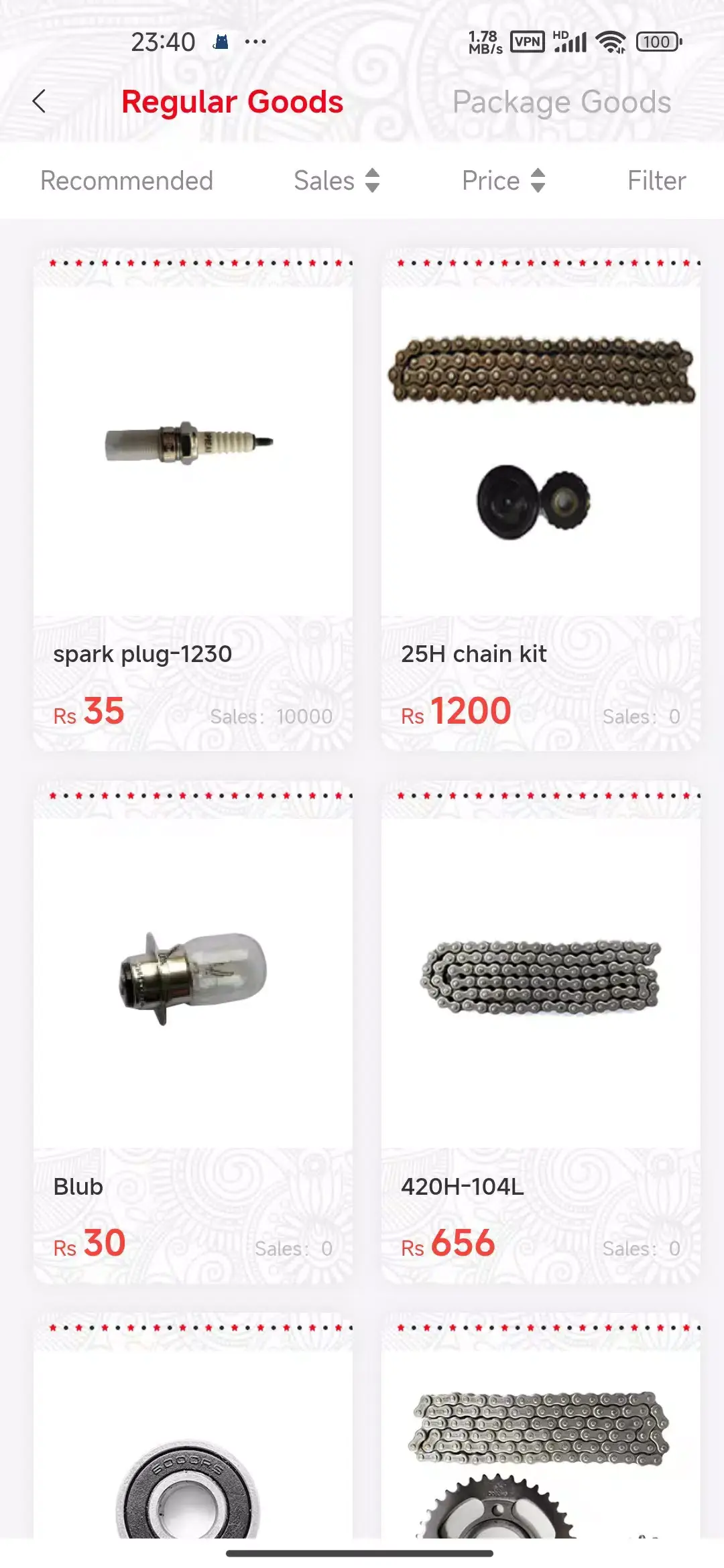
Task: Sort the list by Sales
Action: (x=337, y=181)
